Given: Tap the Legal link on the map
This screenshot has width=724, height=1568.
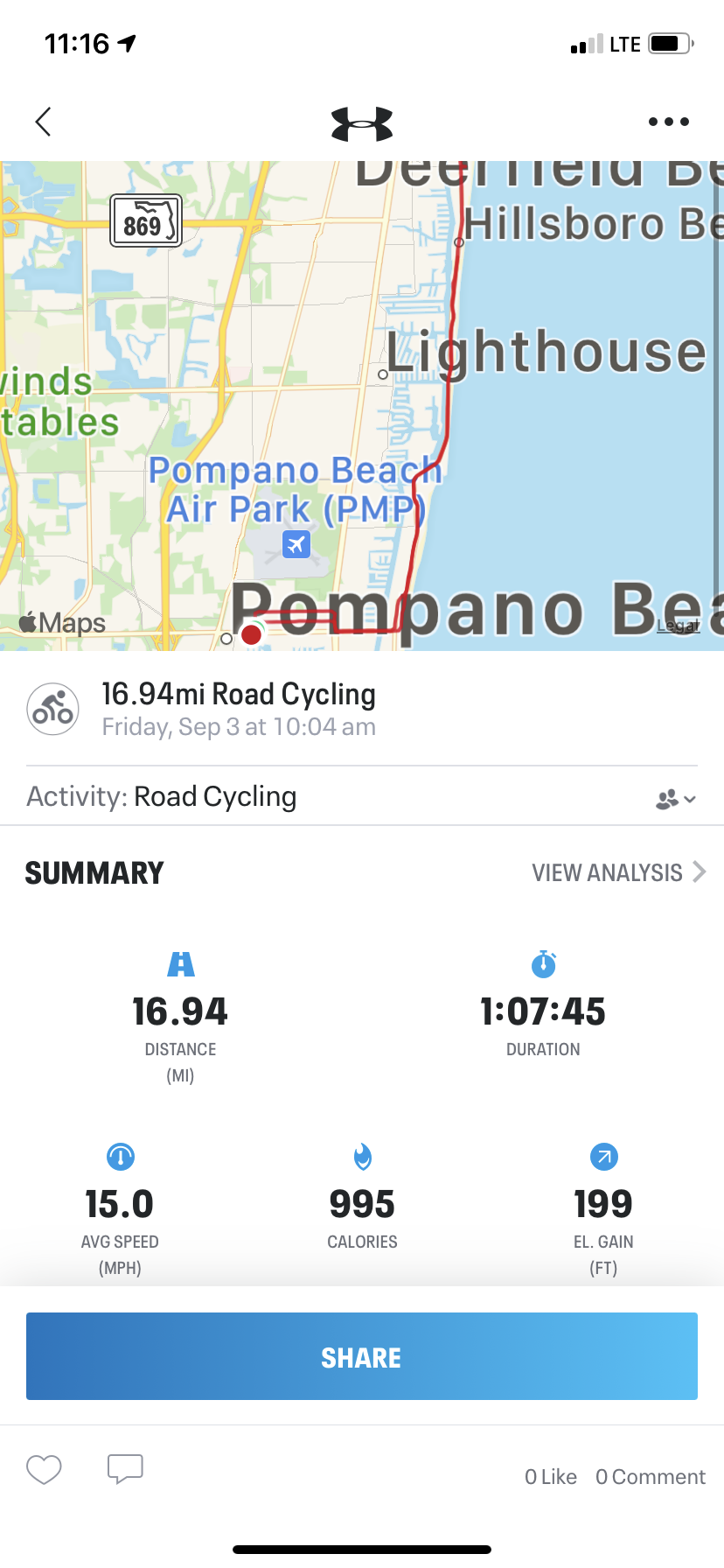Looking at the screenshot, I should [x=678, y=626].
